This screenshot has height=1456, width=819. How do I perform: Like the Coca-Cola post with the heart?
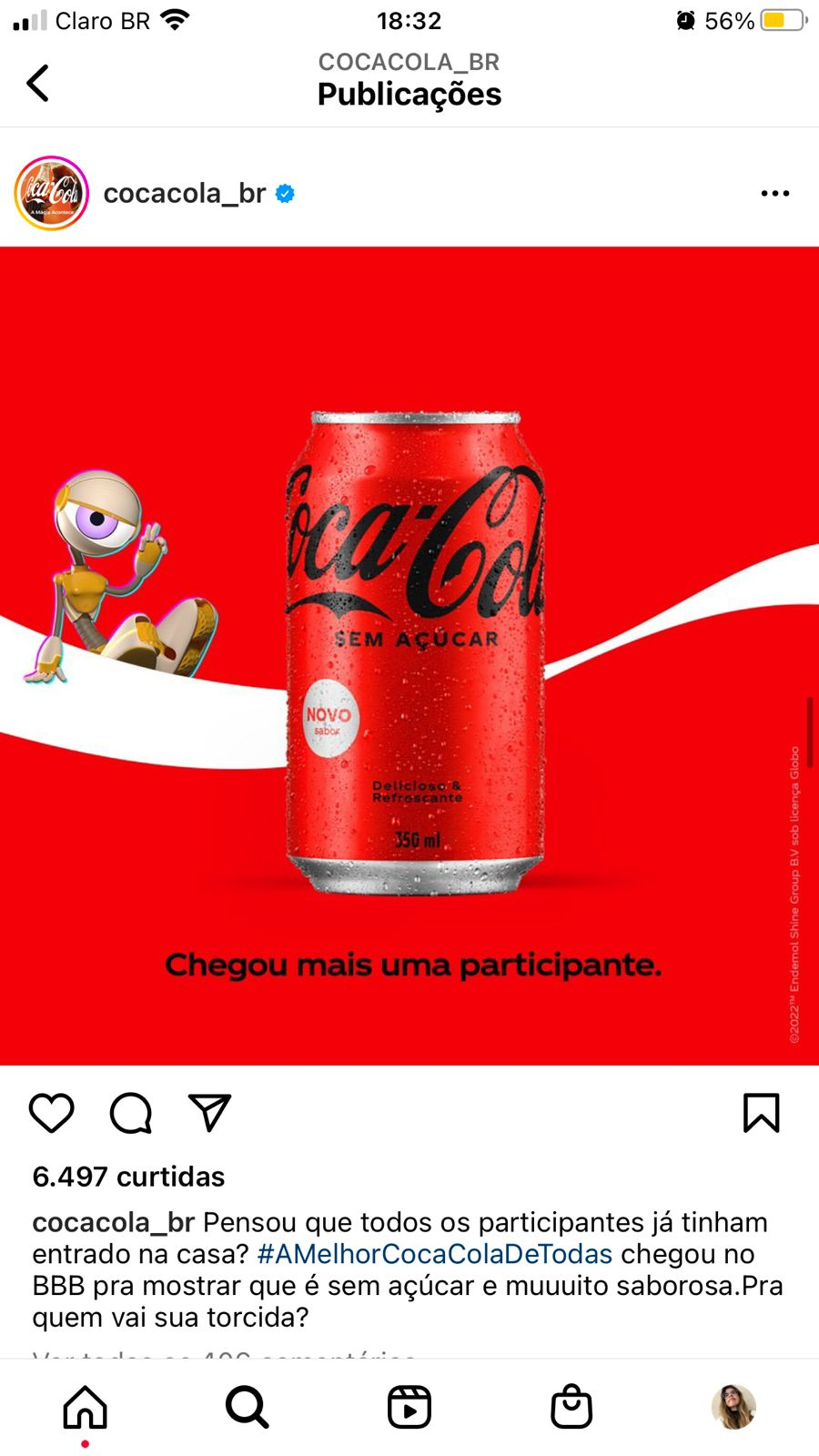[x=52, y=1113]
